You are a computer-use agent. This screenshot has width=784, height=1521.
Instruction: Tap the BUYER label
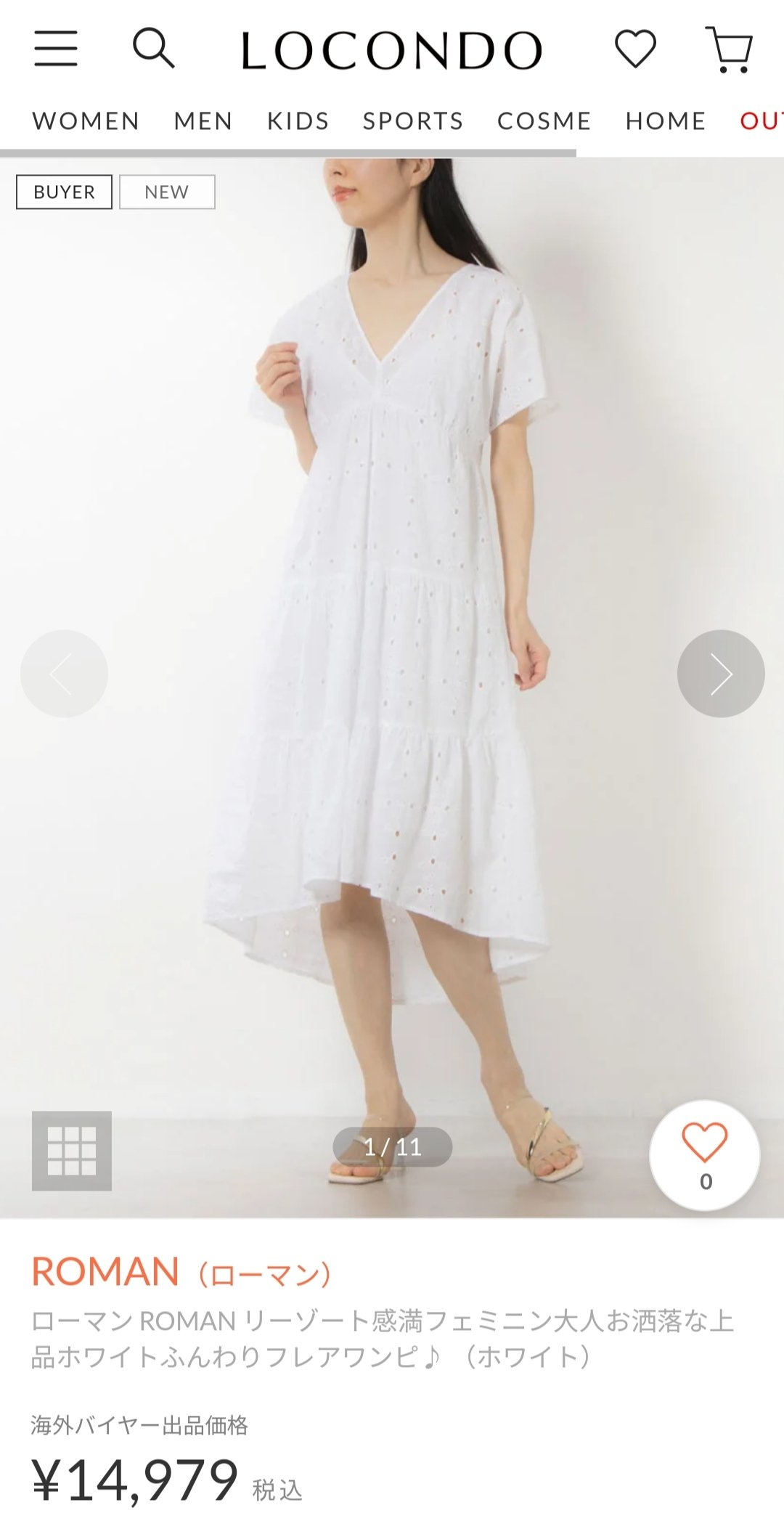coord(64,192)
